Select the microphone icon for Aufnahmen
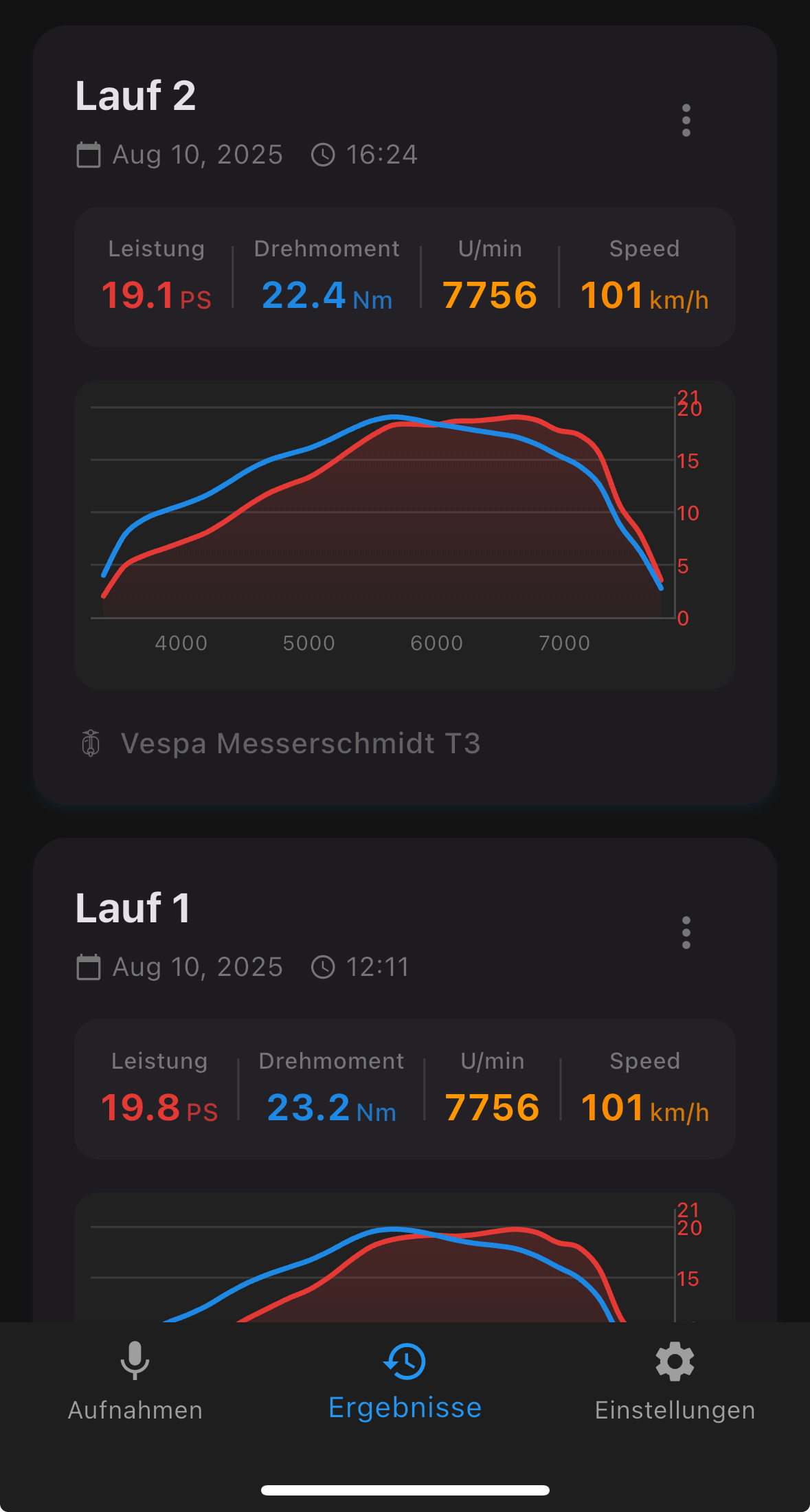 point(135,1361)
